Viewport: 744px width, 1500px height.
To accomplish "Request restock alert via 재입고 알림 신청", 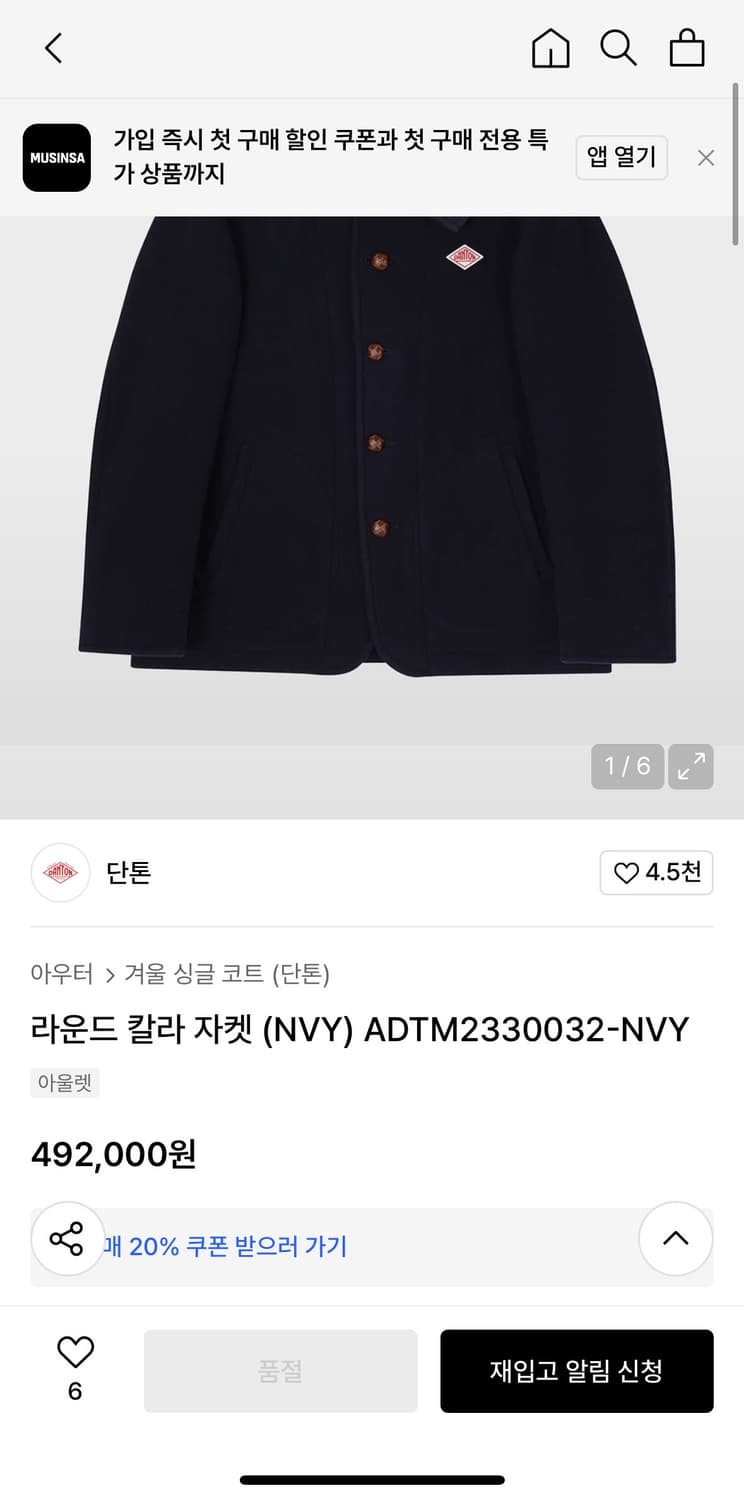I will pos(577,1371).
